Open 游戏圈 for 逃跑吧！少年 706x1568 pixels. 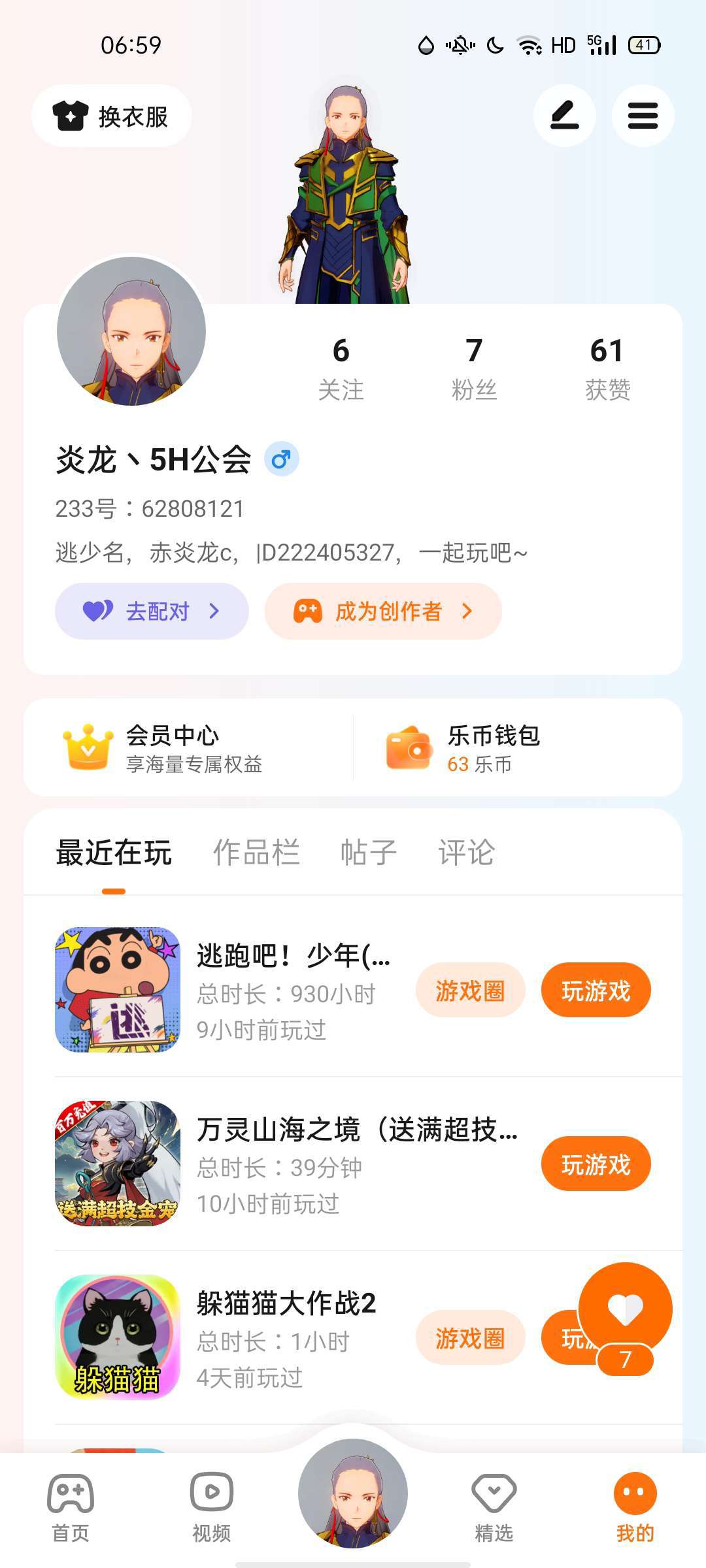coord(470,990)
